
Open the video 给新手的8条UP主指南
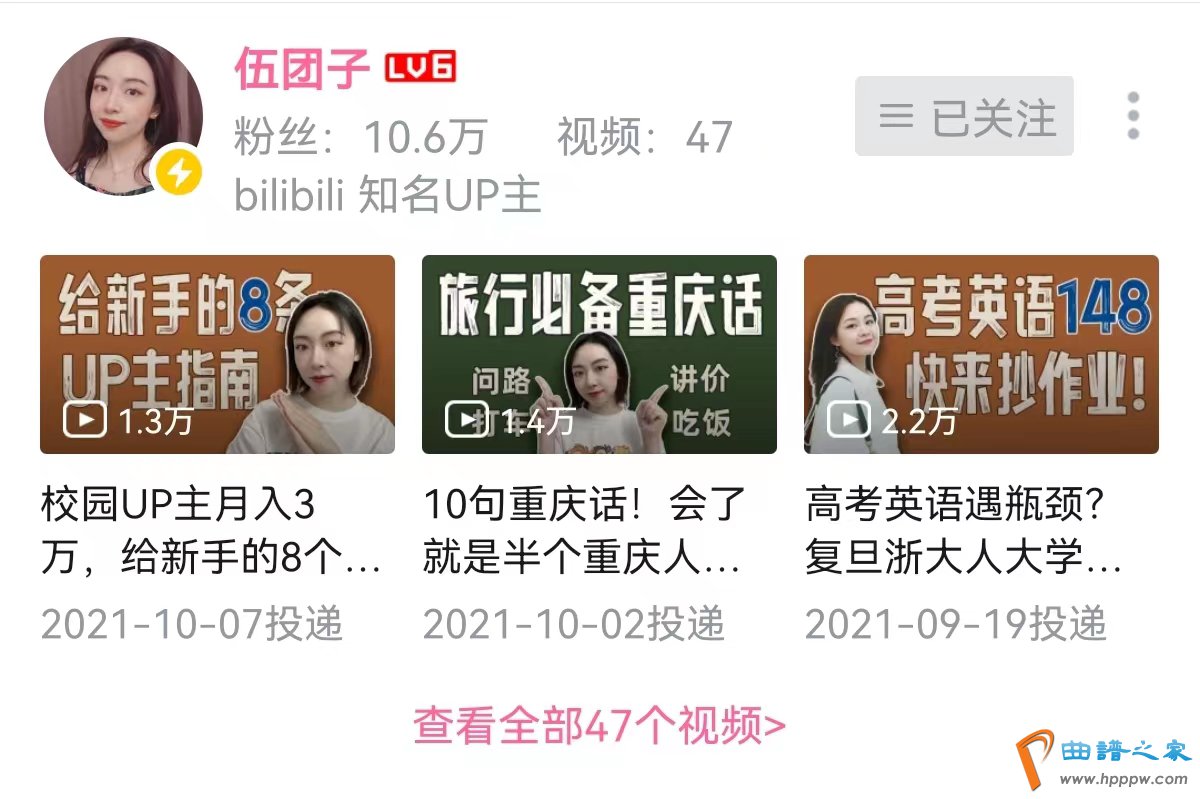click(217, 354)
